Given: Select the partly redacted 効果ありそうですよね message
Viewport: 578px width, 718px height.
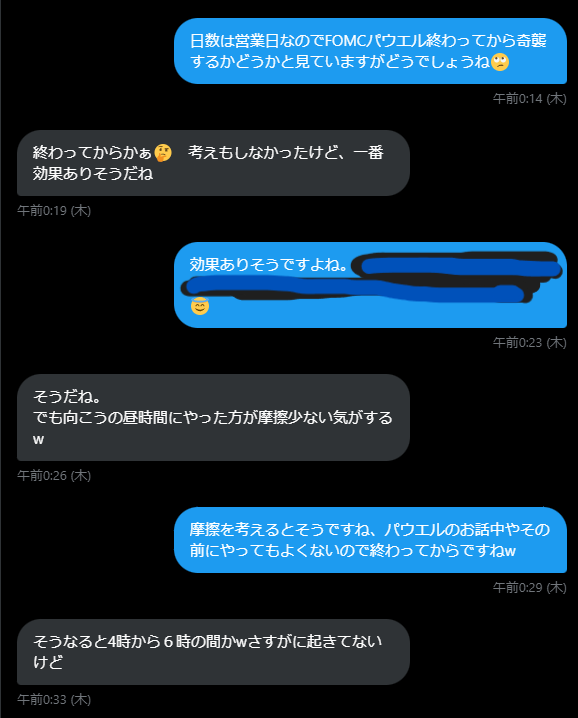Looking at the screenshot, I should click(370, 285).
